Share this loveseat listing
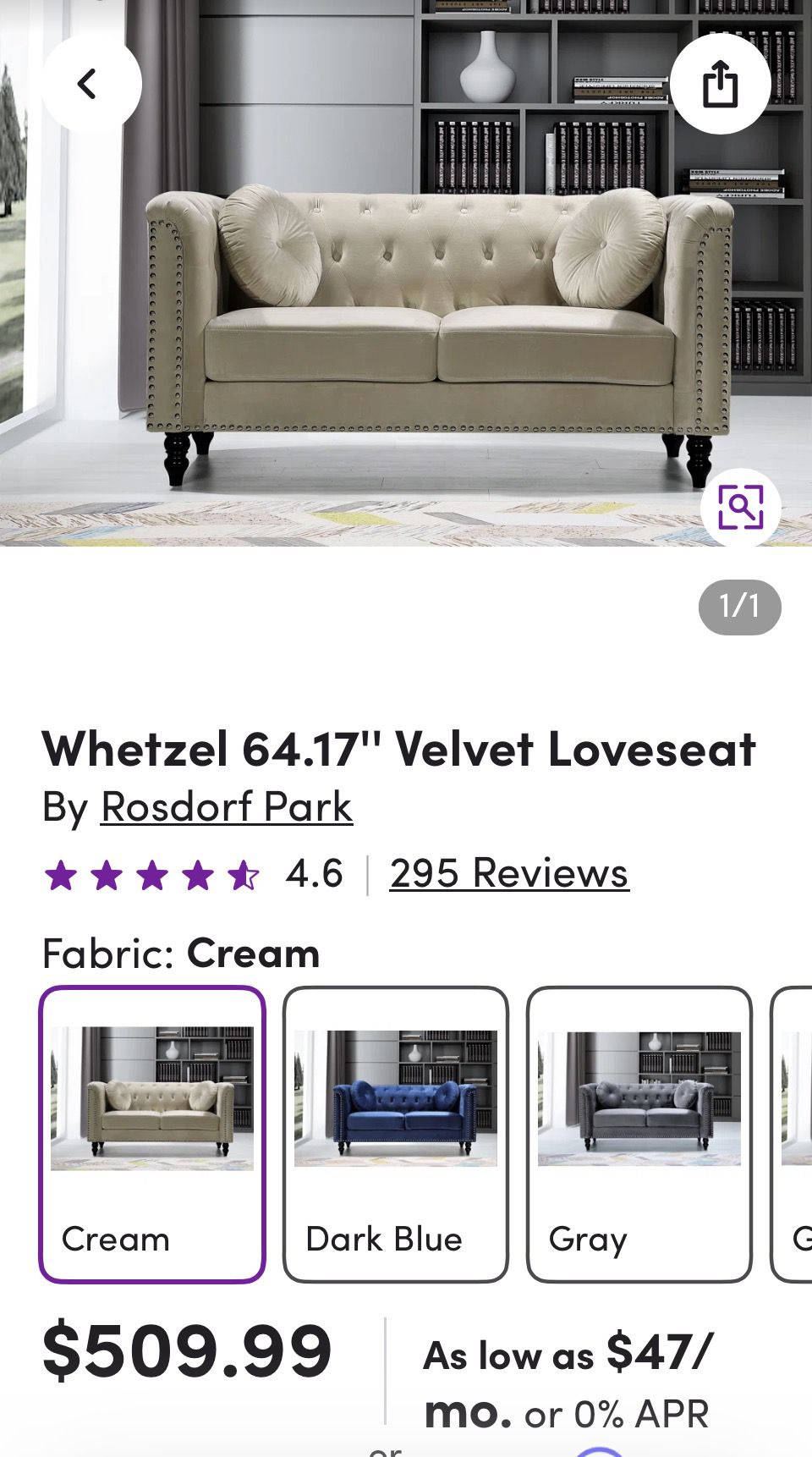Viewport: 812px width, 1457px height. point(720,84)
